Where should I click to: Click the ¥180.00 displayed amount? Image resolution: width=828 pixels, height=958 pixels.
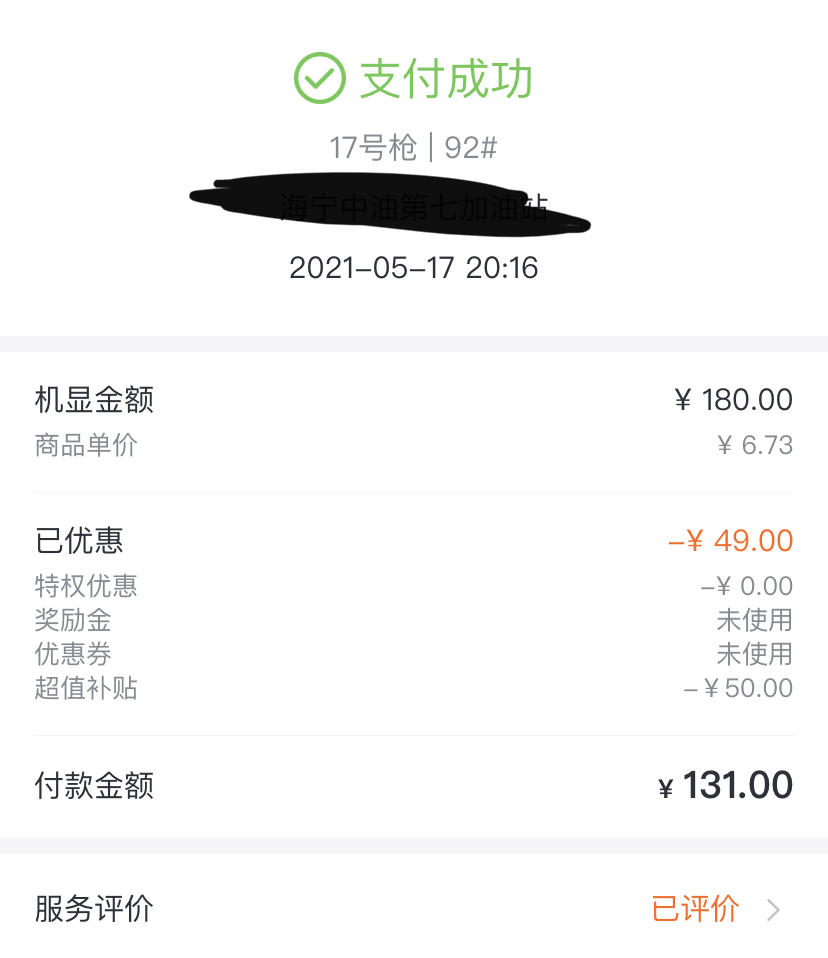pos(733,398)
